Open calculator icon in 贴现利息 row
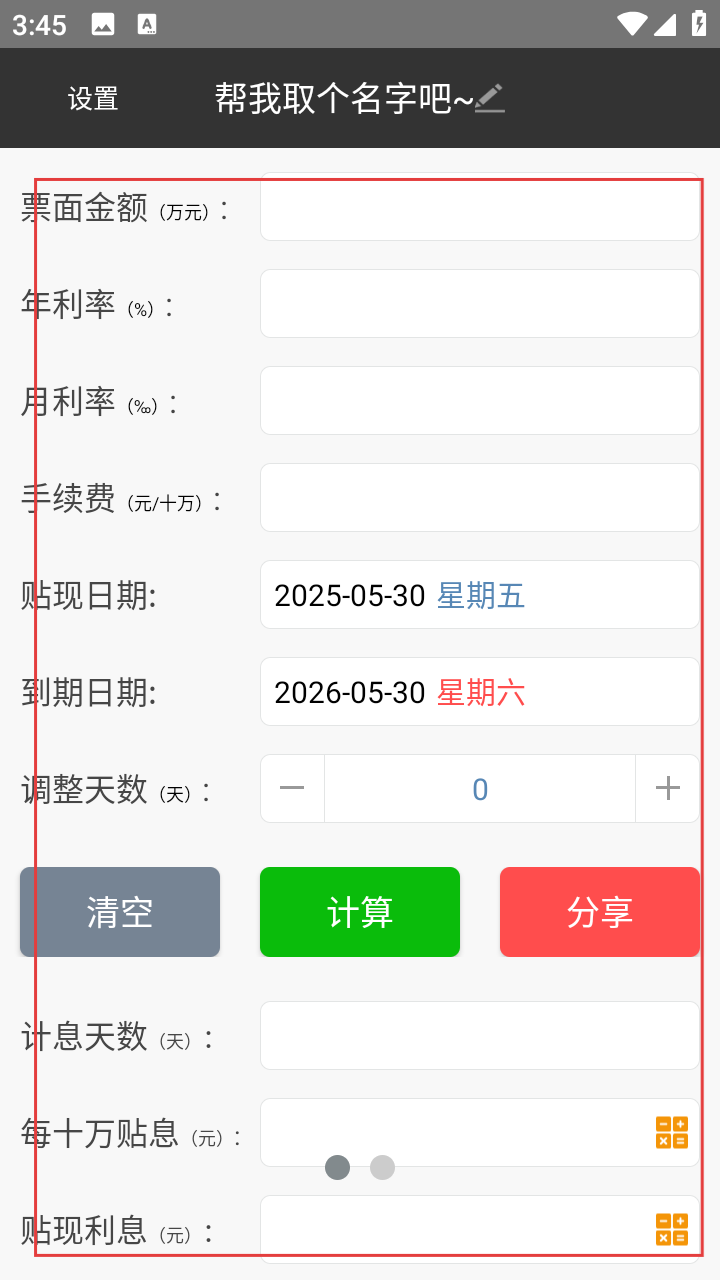 (x=672, y=1229)
